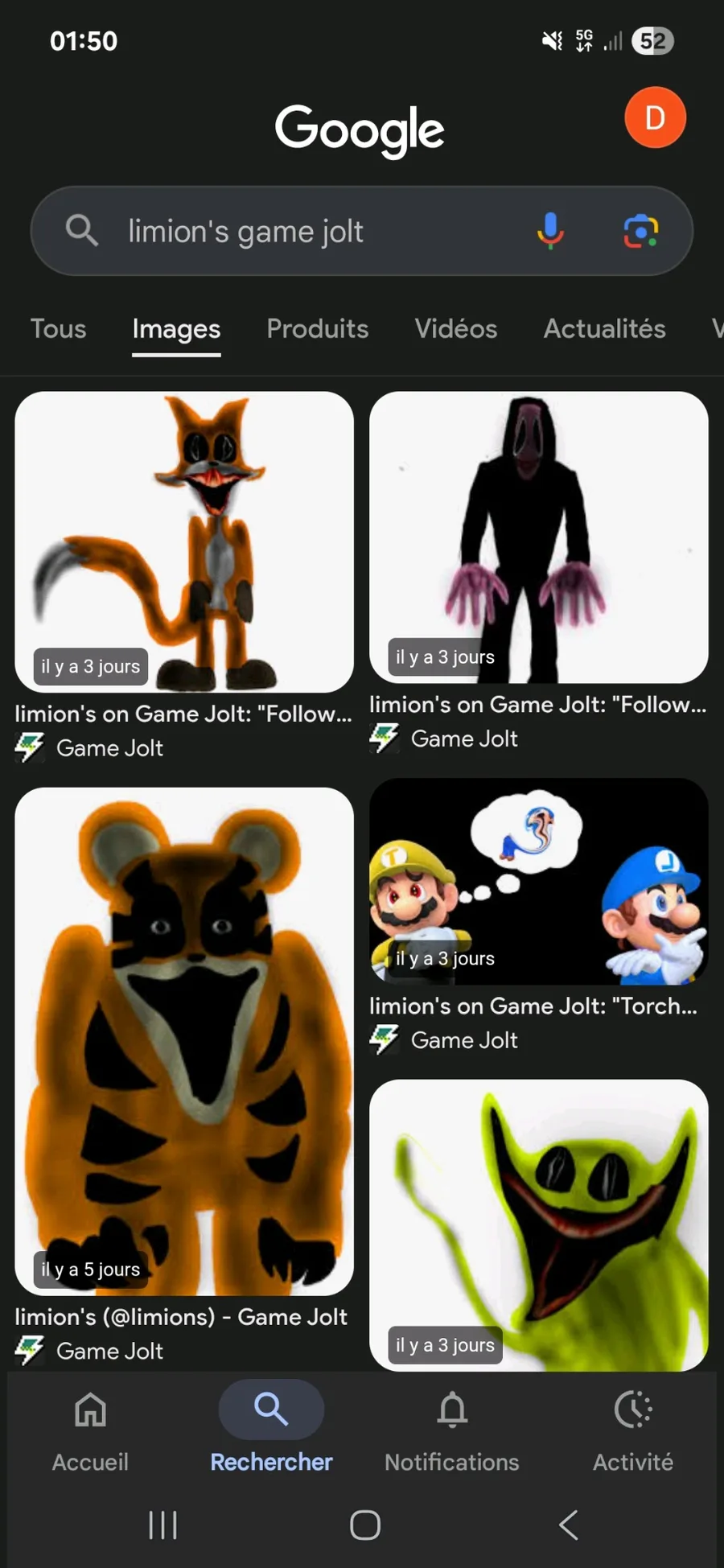Open the account avatar D
The image size is (724, 1568).
click(656, 117)
